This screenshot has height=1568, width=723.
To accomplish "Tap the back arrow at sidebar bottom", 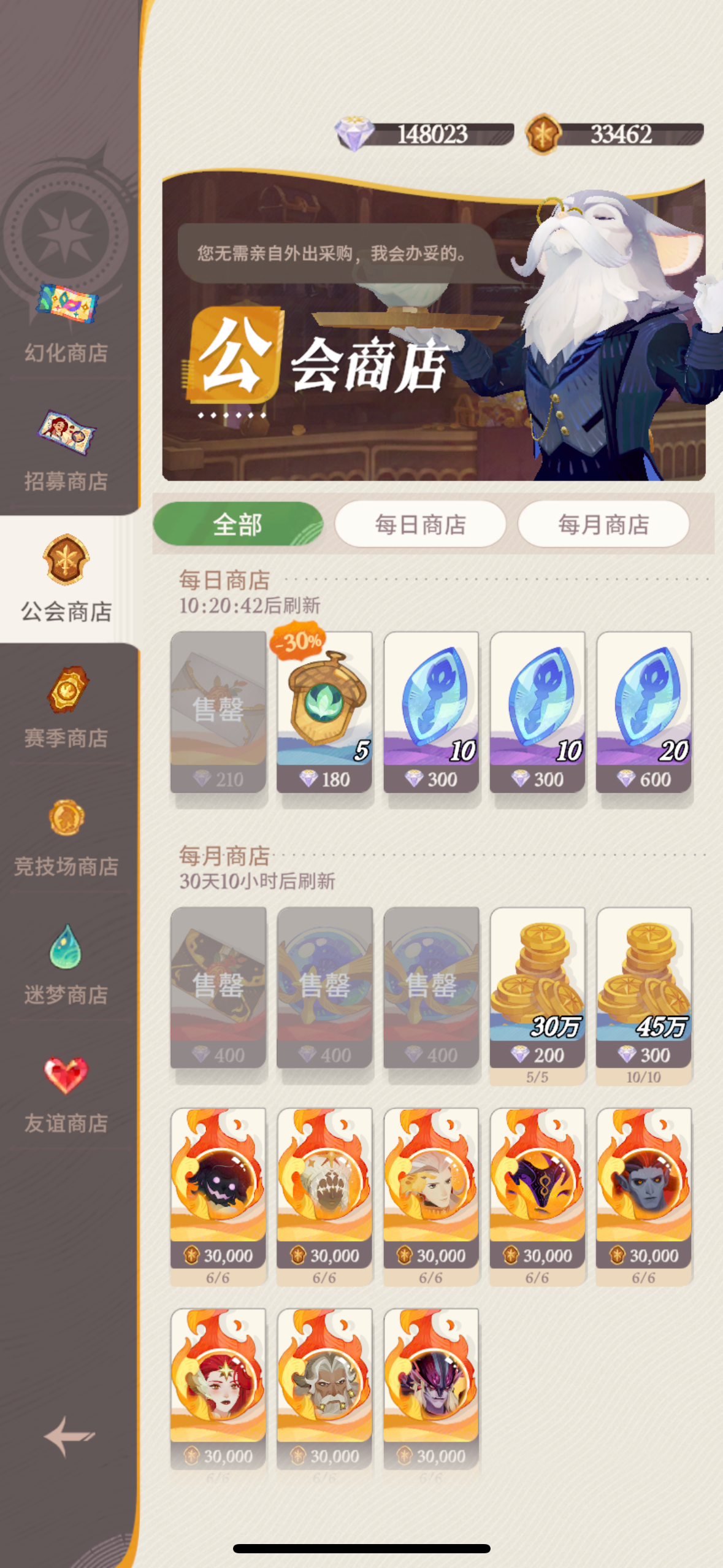I will point(69,1436).
